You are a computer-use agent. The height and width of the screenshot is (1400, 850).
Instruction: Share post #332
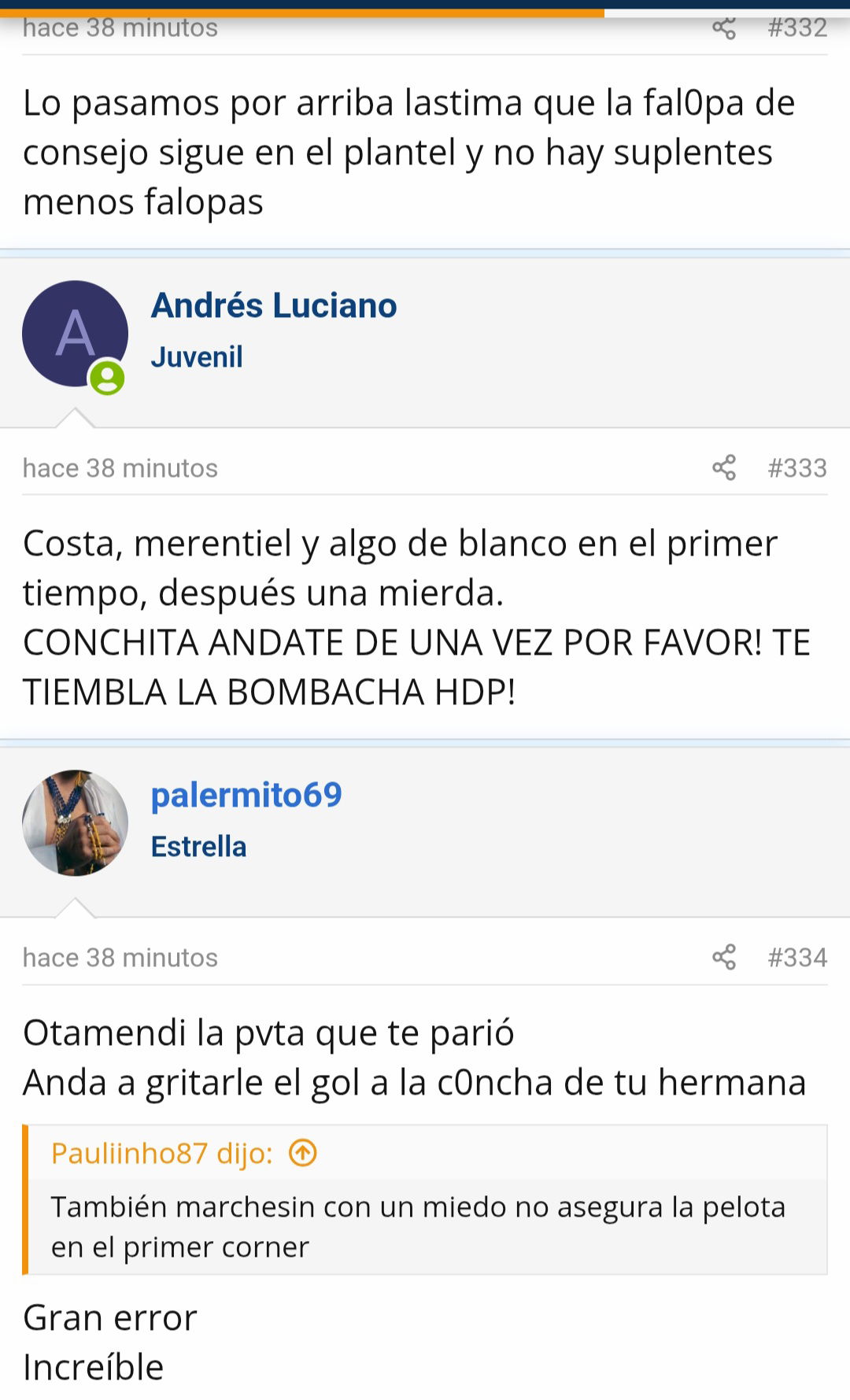tap(723, 28)
